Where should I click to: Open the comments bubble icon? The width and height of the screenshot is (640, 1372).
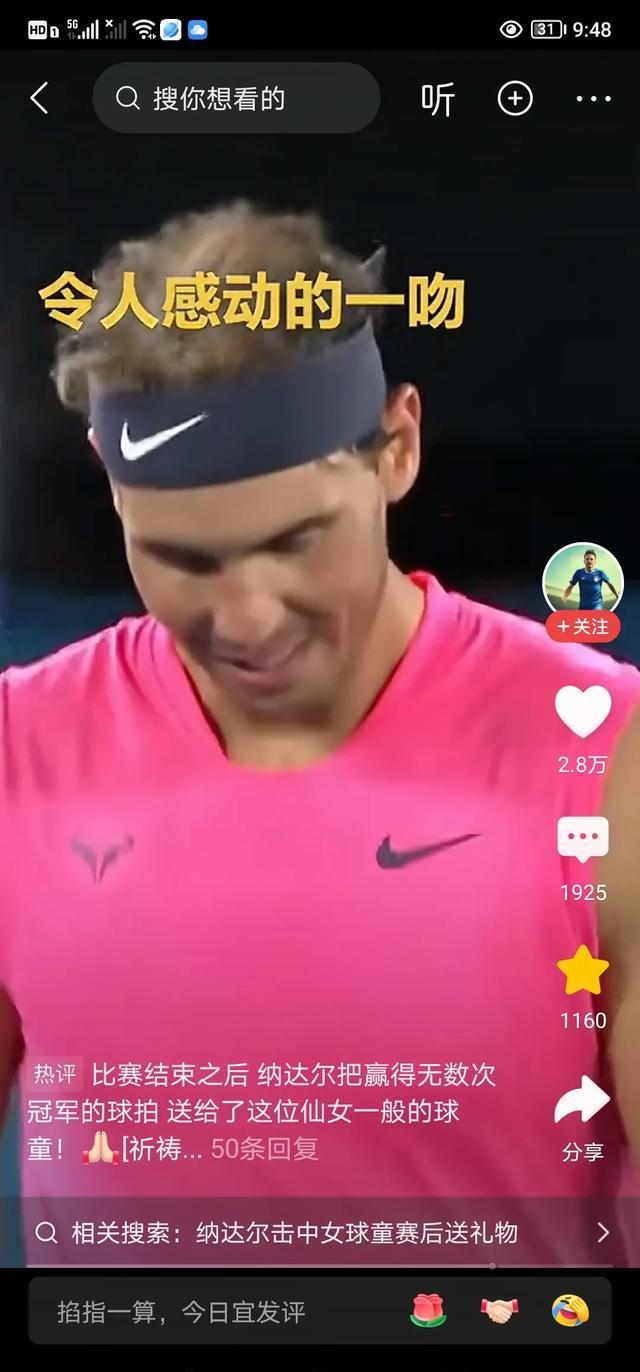[582, 840]
